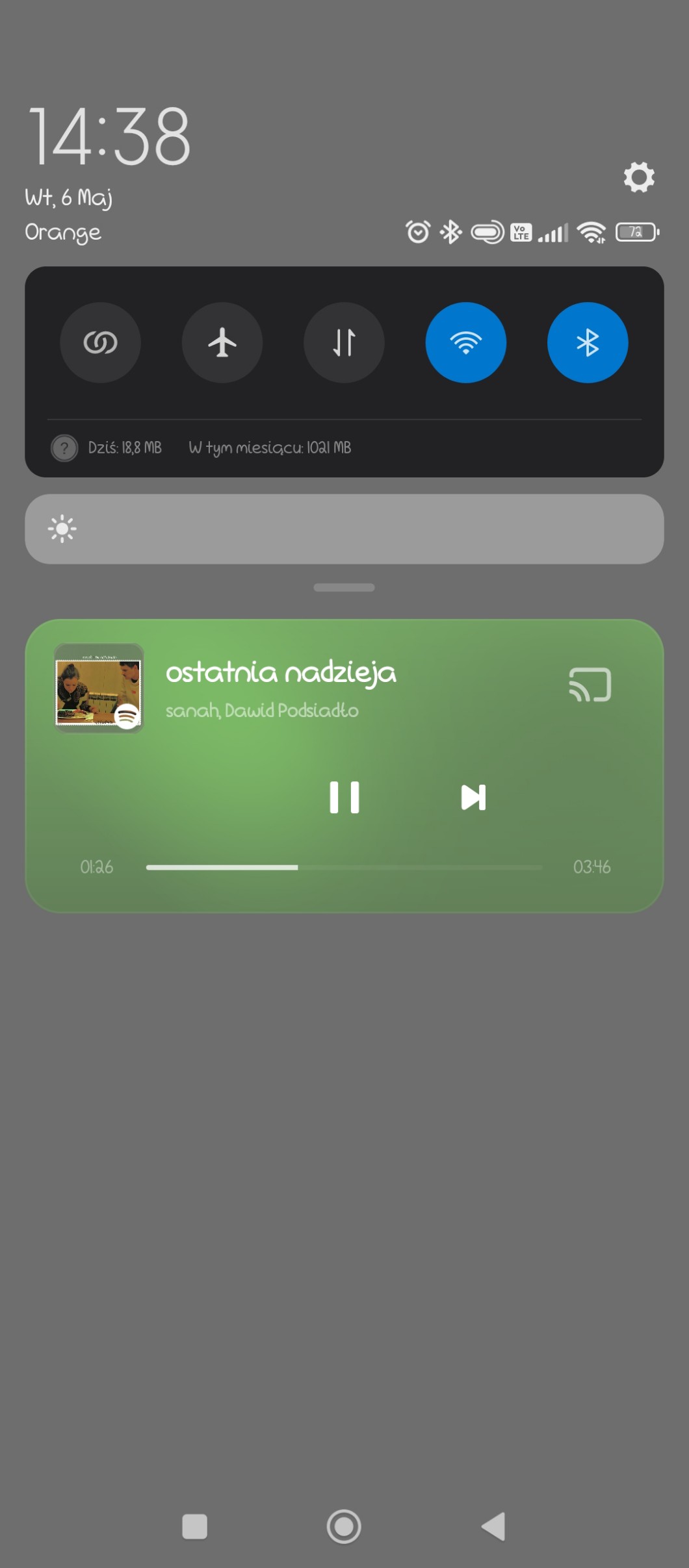Skip to the next track
Screen dimensions: 689x1568
tap(473, 797)
